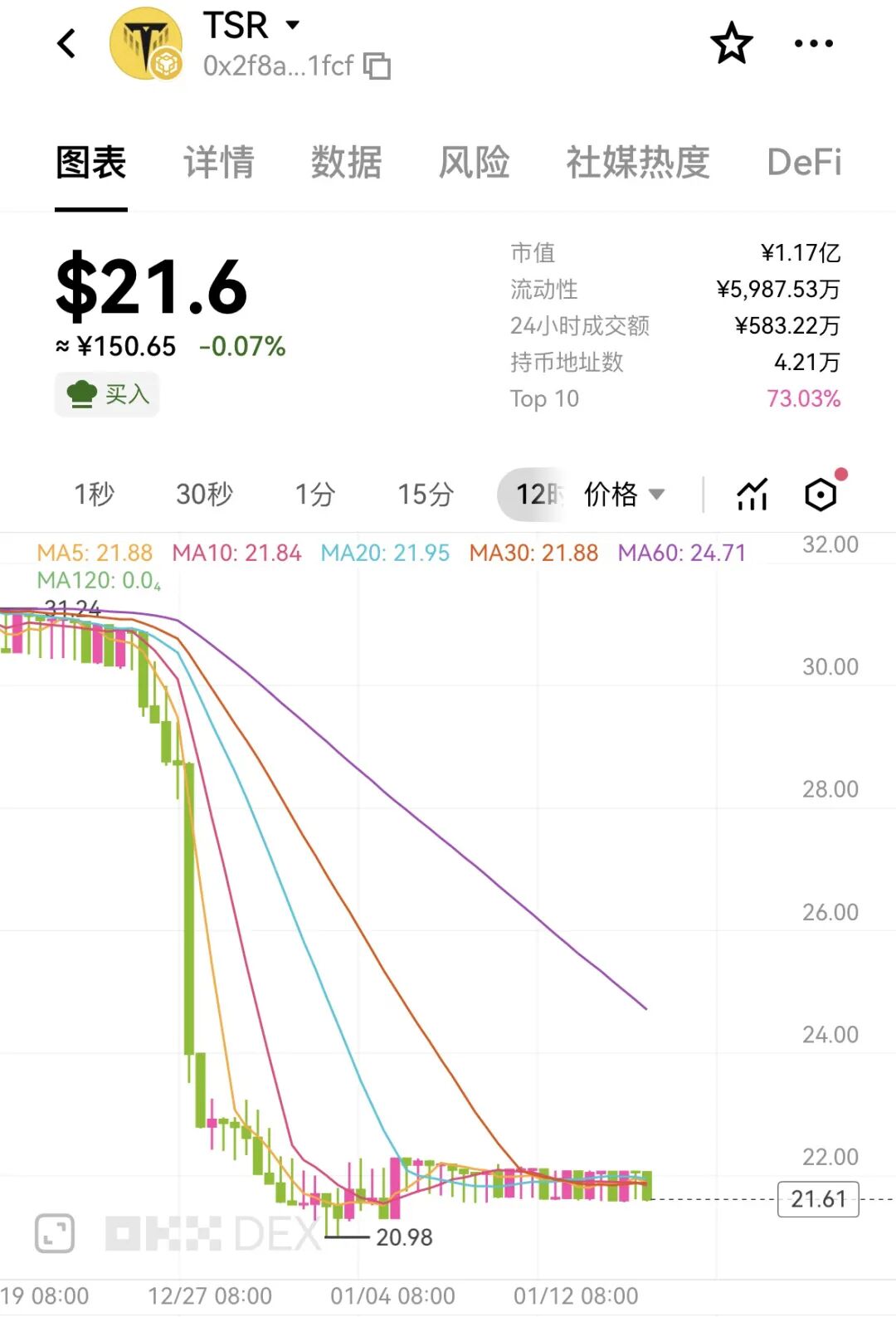
Task: Copy the contract address 0x2f8a...1fcf
Action: tap(377, 66)
